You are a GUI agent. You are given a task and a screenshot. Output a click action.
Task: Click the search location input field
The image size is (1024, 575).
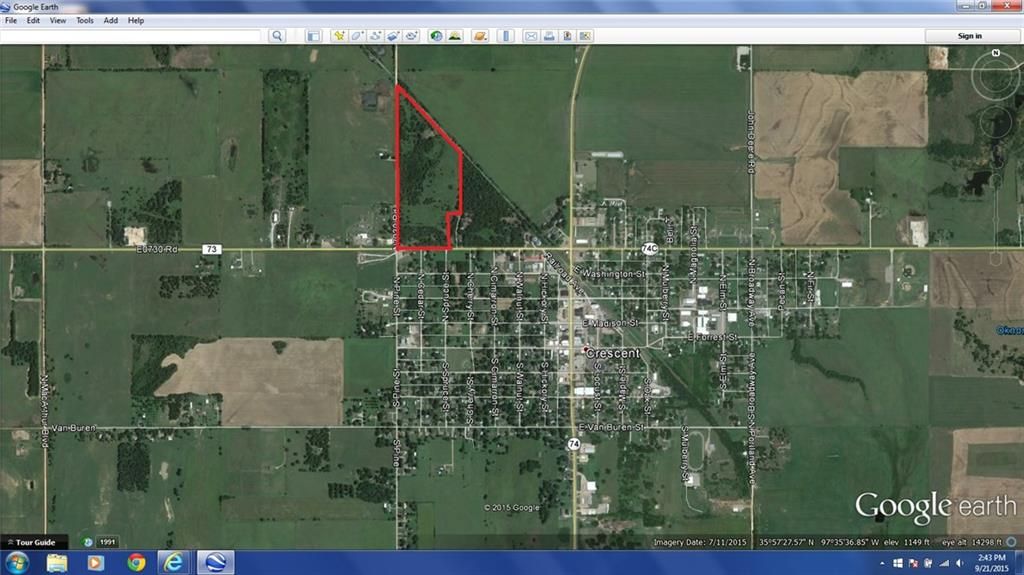point(130,36)
